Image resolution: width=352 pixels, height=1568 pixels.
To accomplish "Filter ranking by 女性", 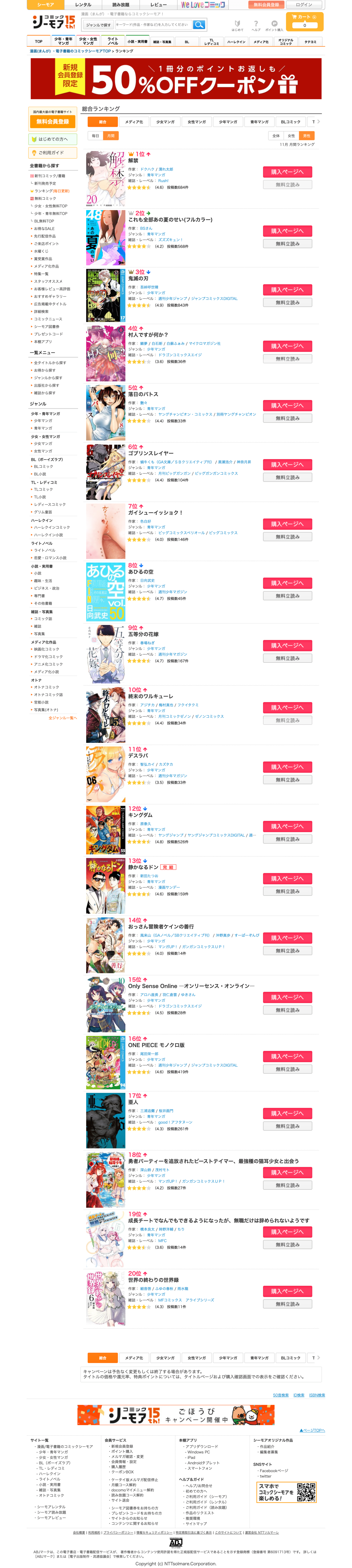I will tap(291, 136).
